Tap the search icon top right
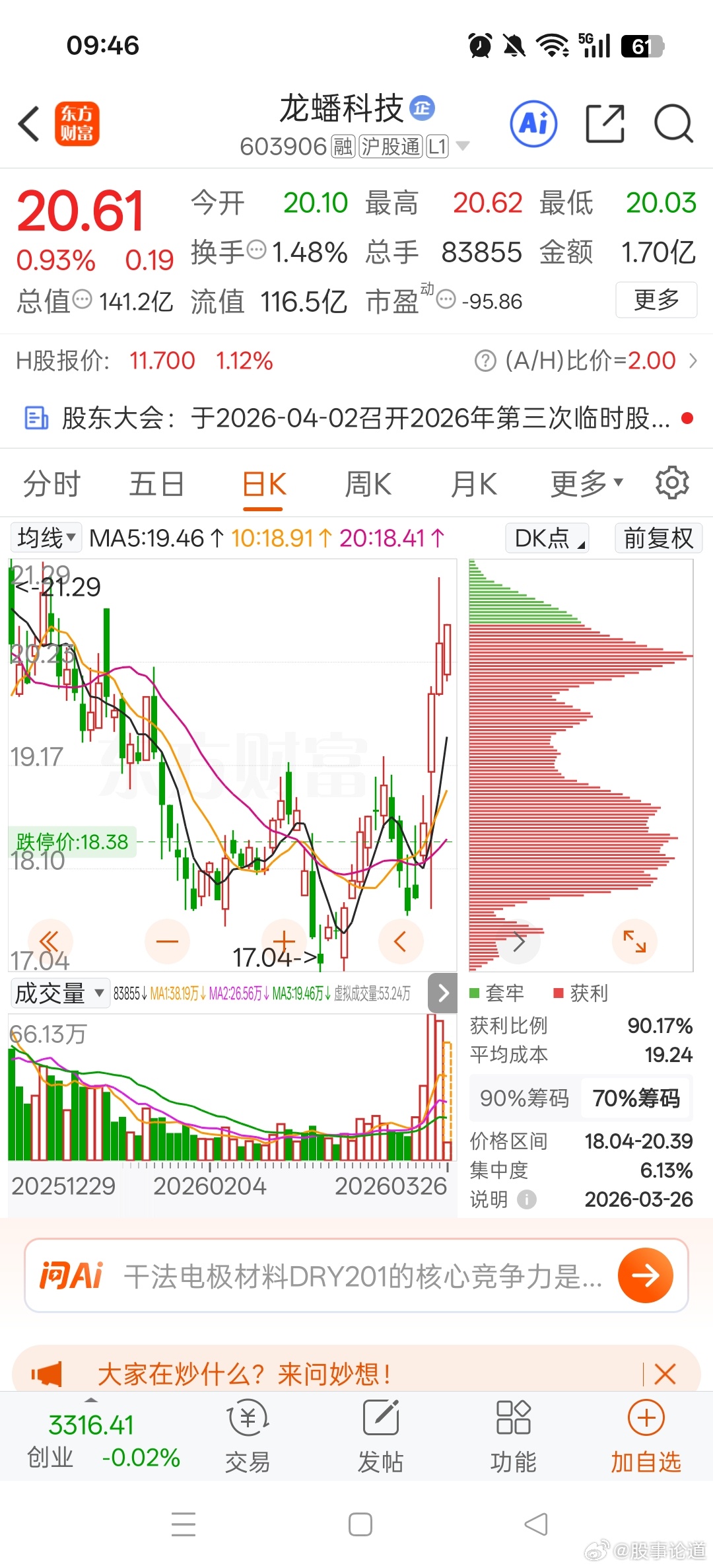The width and height of the screenshot is (713, 1568). 673,124
